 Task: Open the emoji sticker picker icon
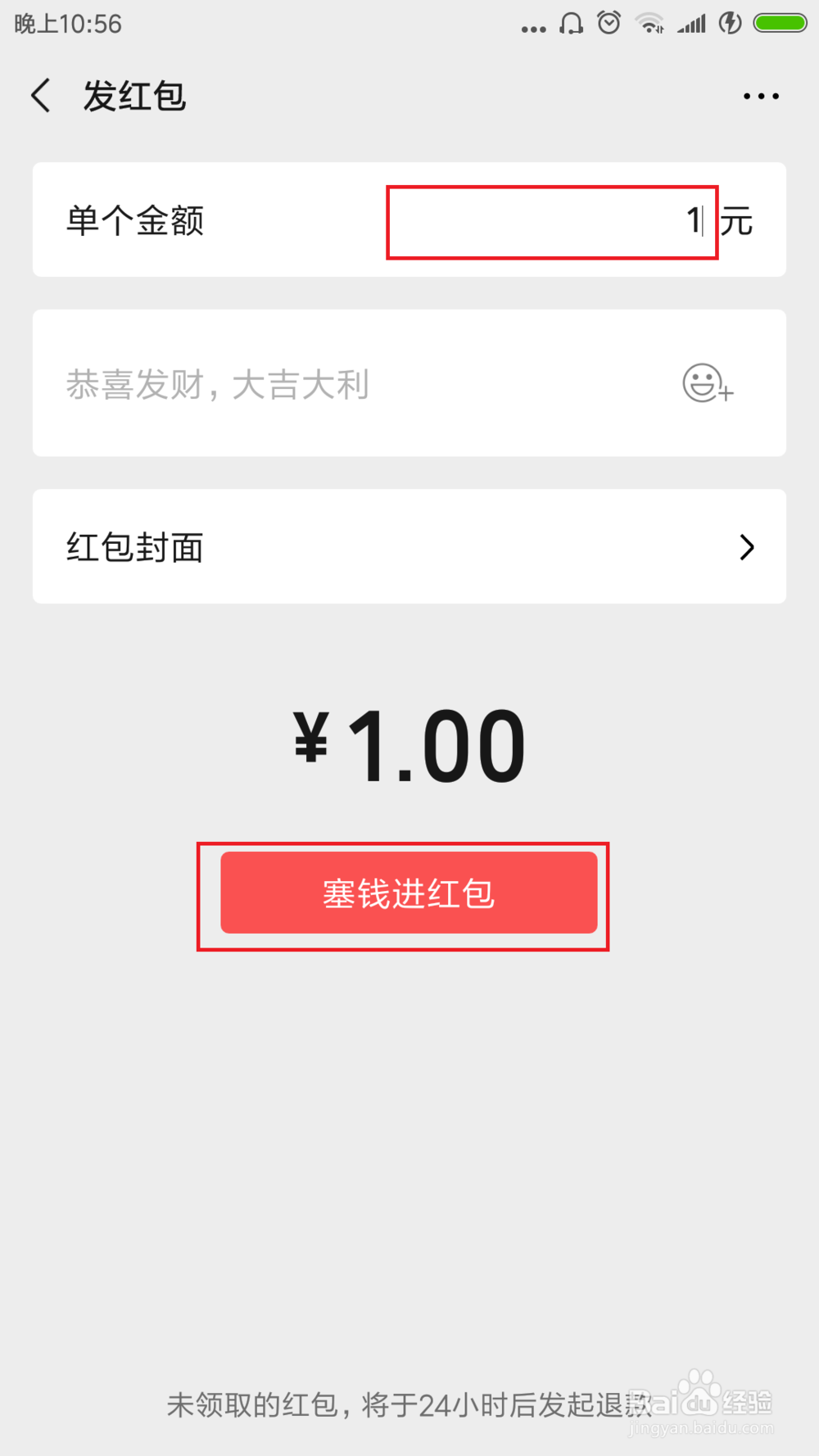pyautogui.click(x=708, y=383)
